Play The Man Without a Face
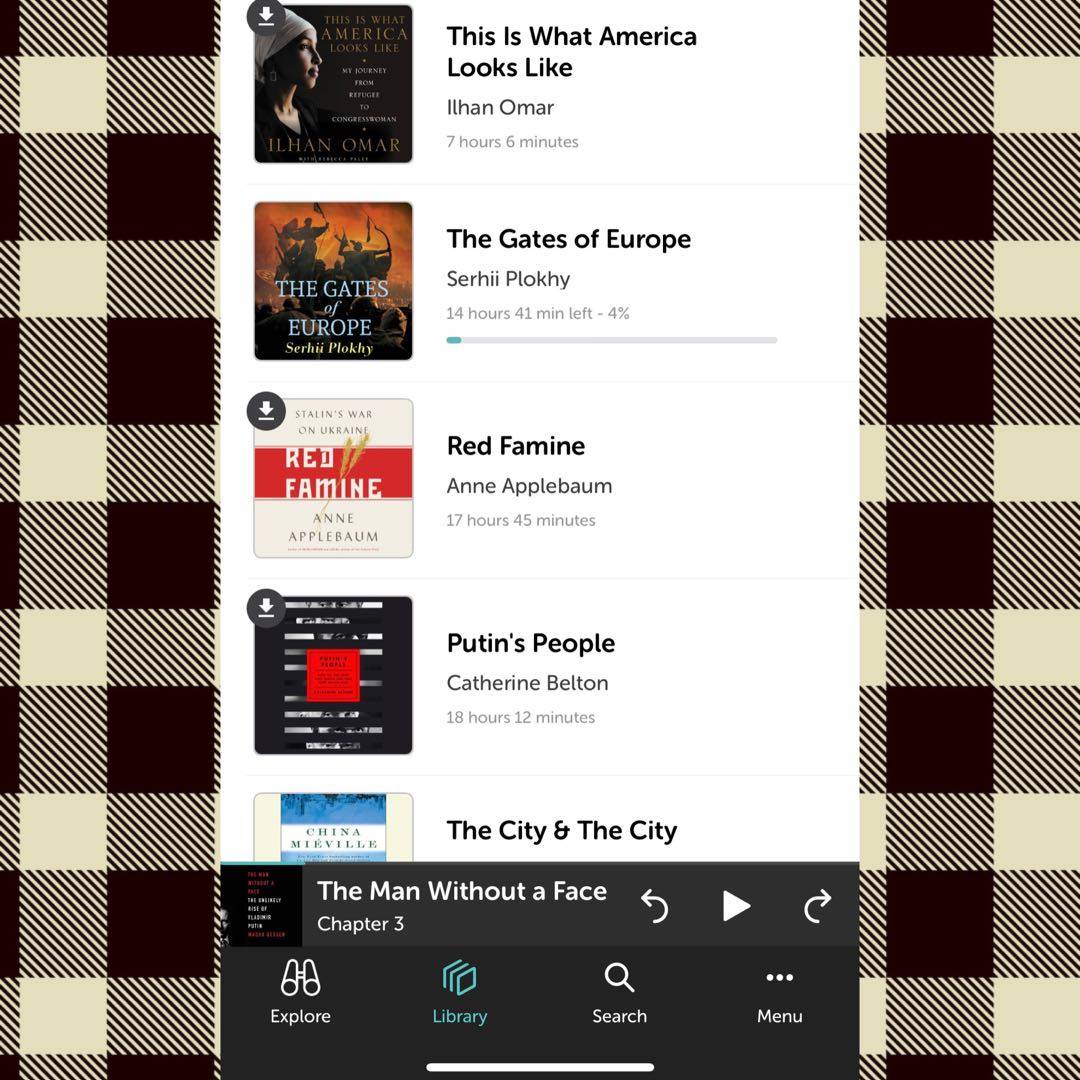 coord(736,906)
